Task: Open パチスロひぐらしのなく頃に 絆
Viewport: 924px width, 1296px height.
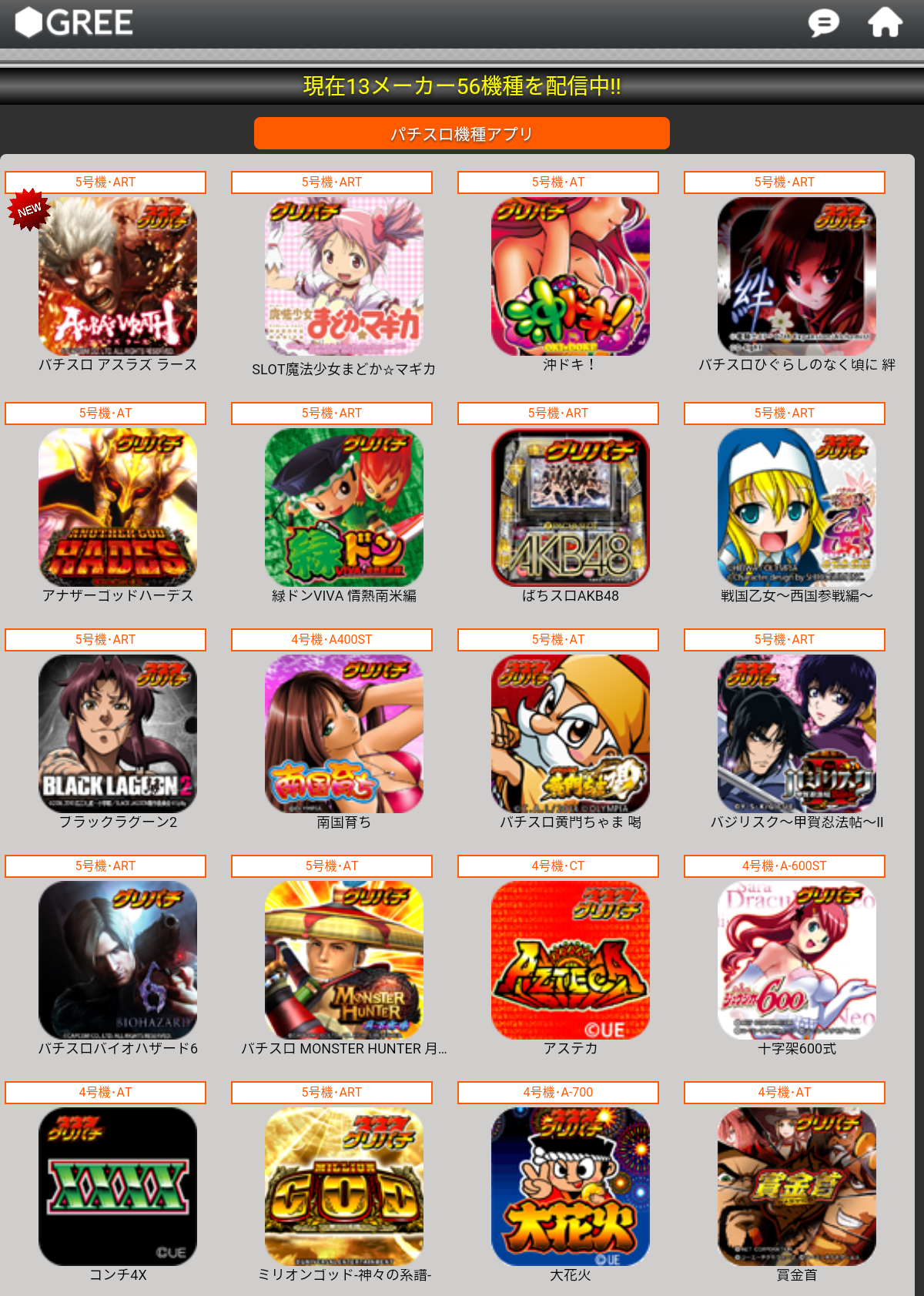Action: coord(796,276)
